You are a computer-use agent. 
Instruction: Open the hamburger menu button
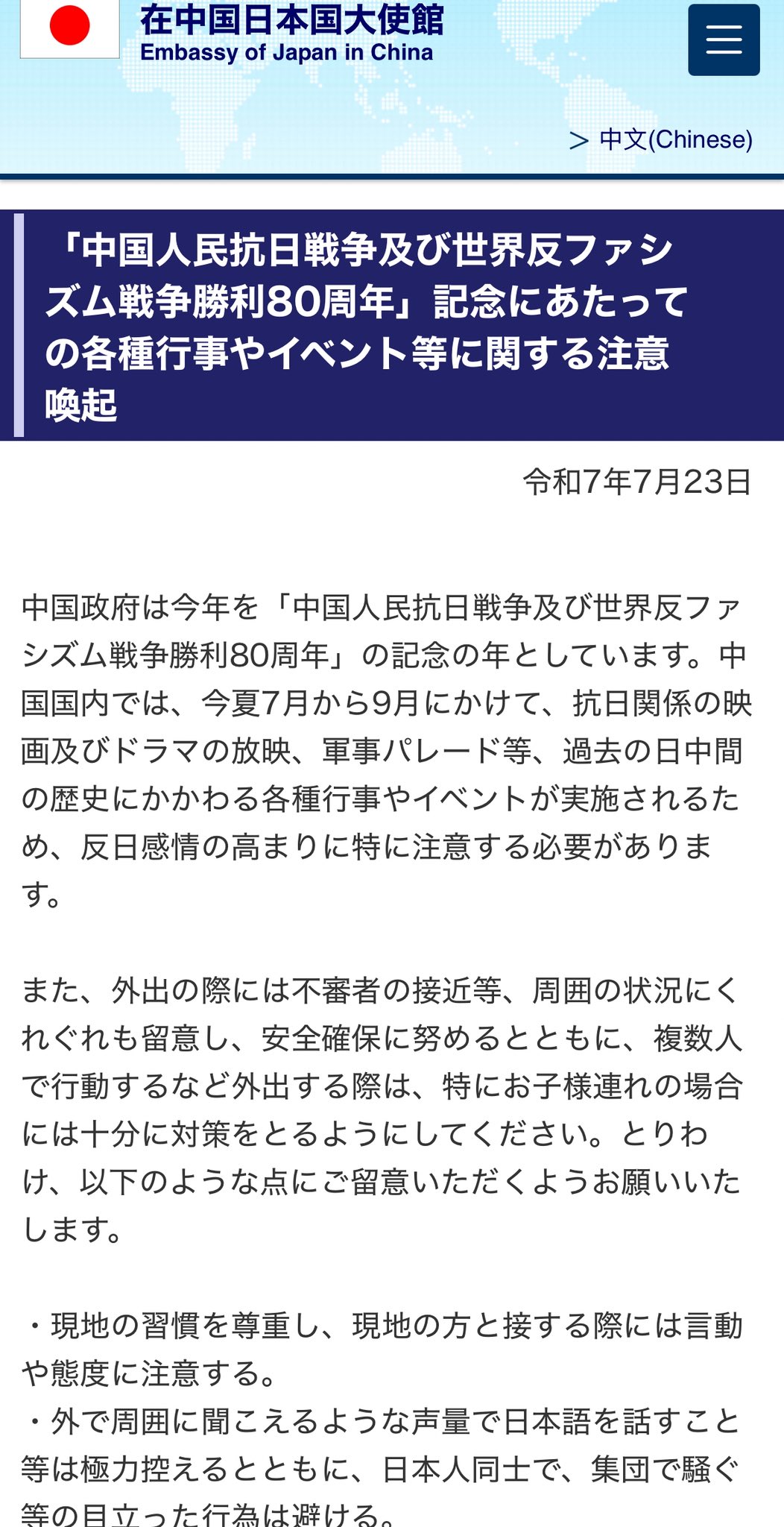pyautogui.click(x=724, y=40)
